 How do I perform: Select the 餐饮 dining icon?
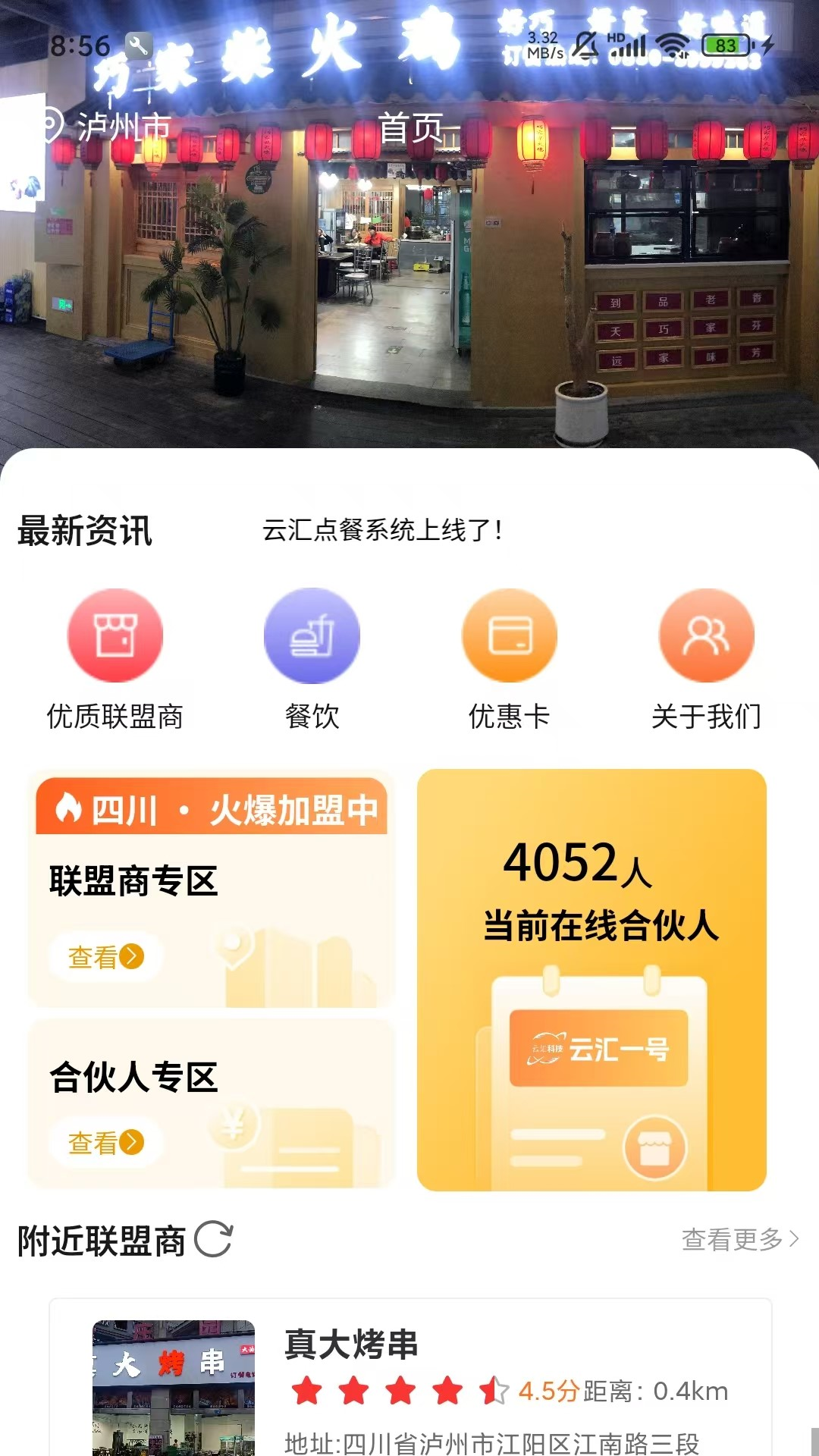[x=311, y=635]
